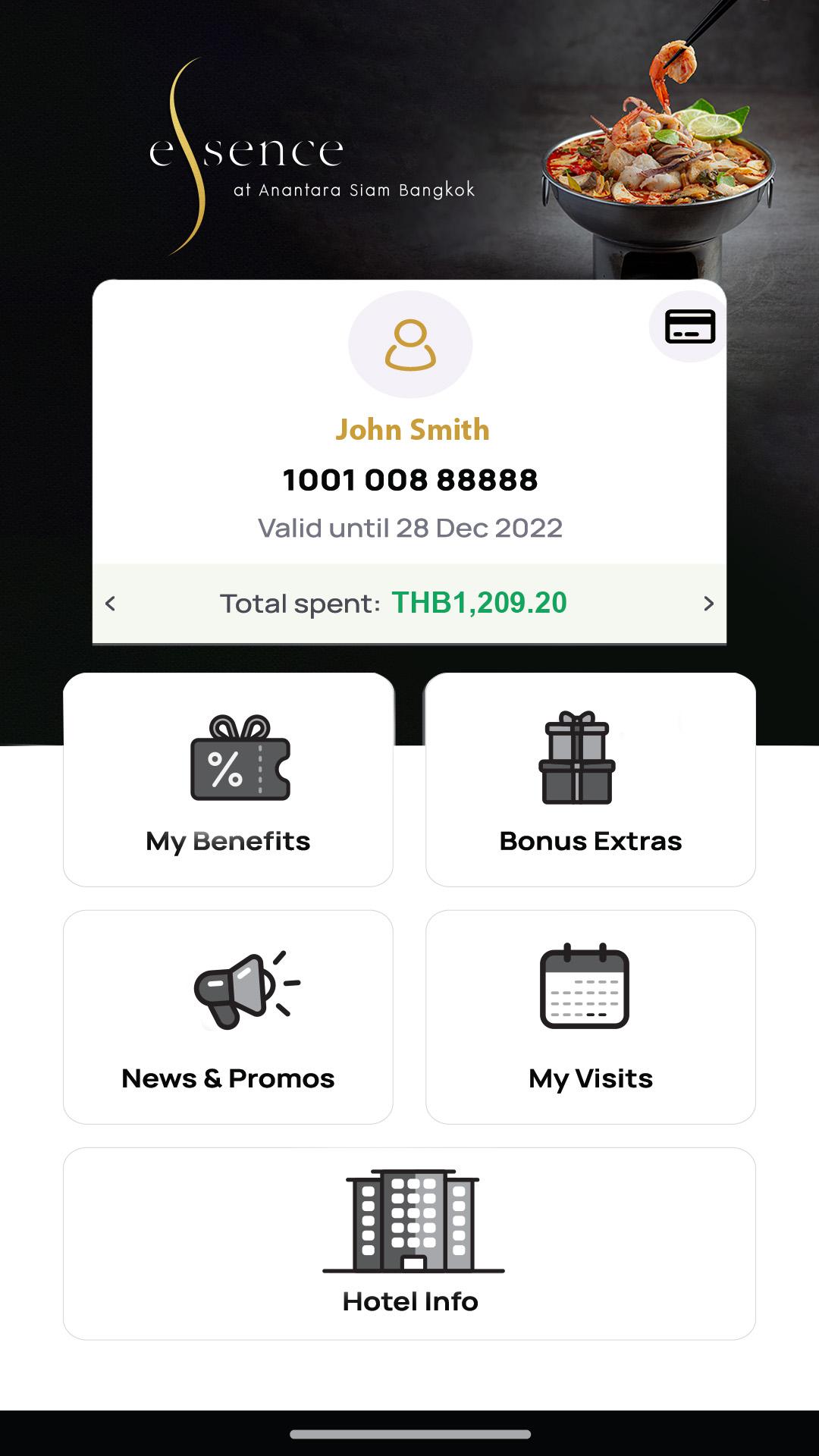View News & Promos
Viewport: 819px width, 1456px height.
click(228, 1017)
